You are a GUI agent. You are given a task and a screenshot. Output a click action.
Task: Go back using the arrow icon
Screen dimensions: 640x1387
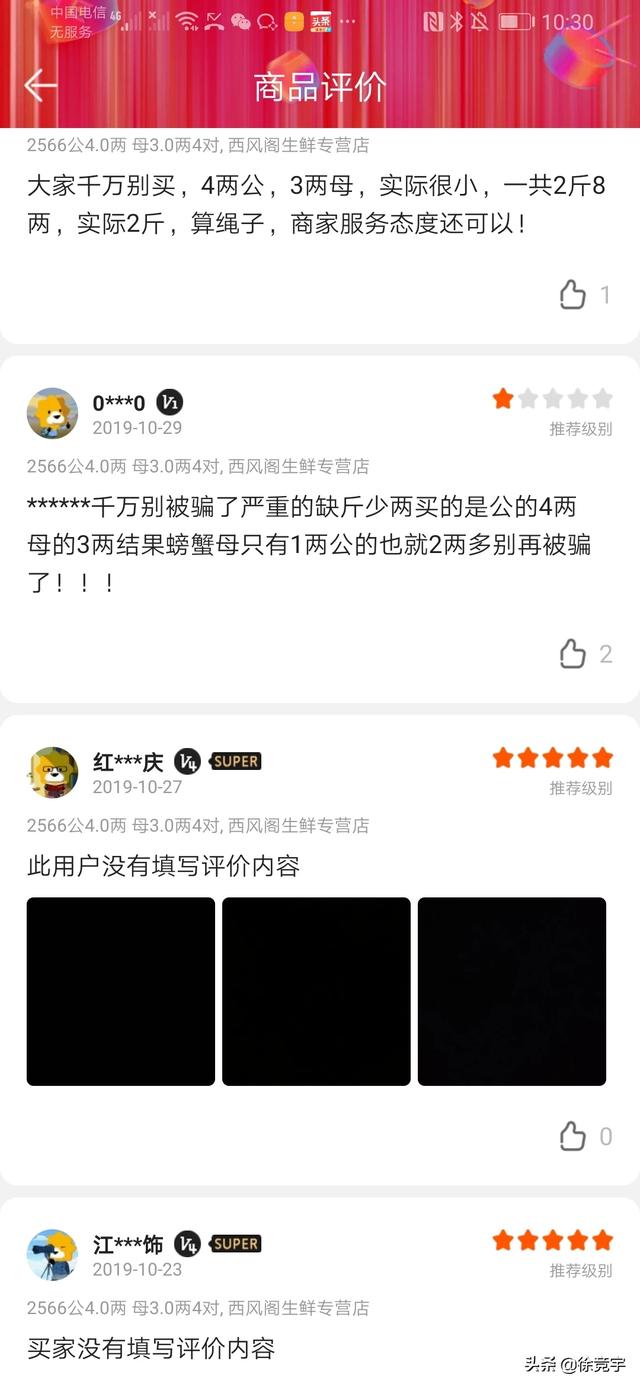pos(40,86)
